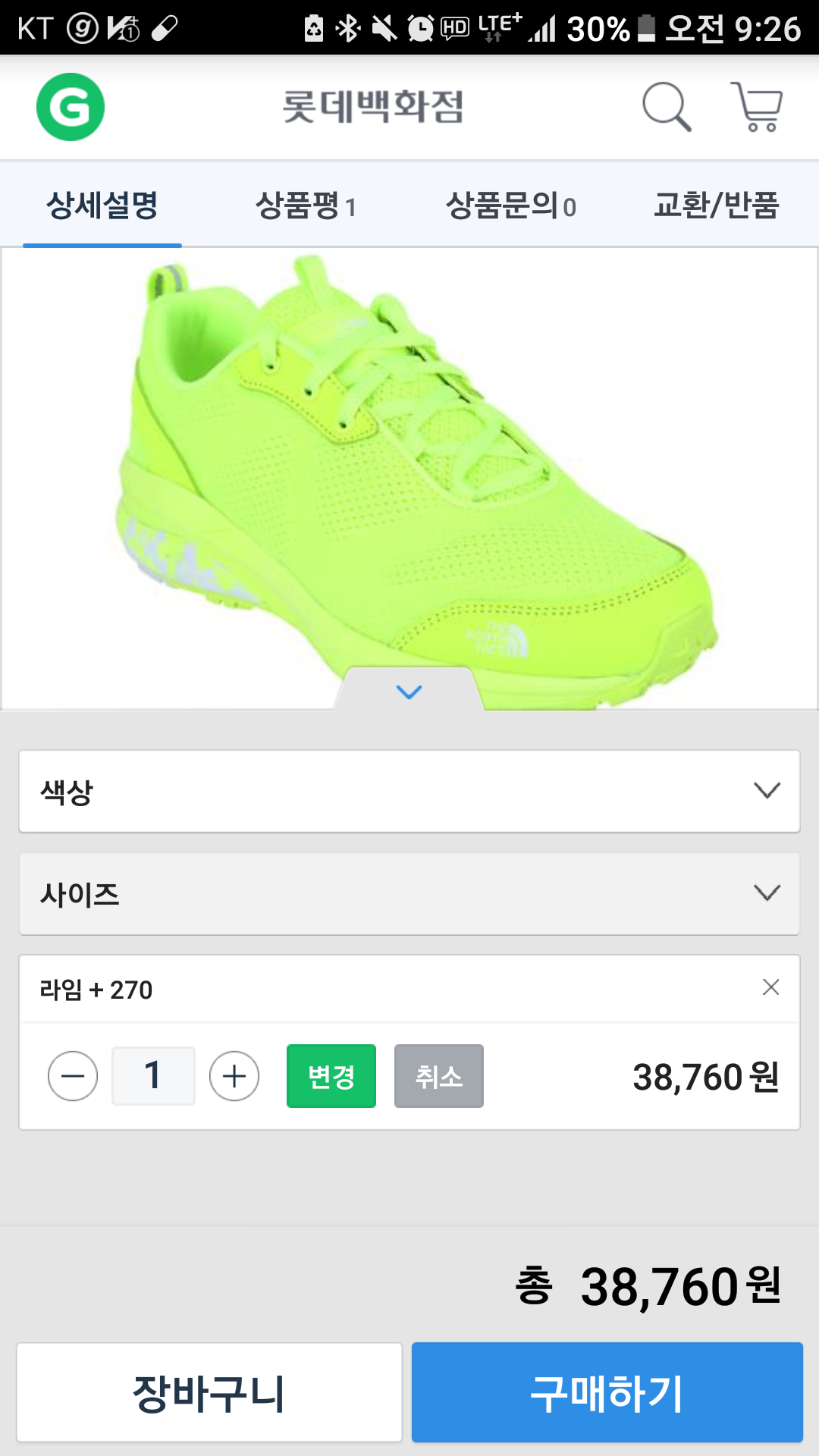Image resolution: width=819 pixels, height=1456 pixels.
Task: Increase quantity with the plus button
Action: [x=234, y=1076]
